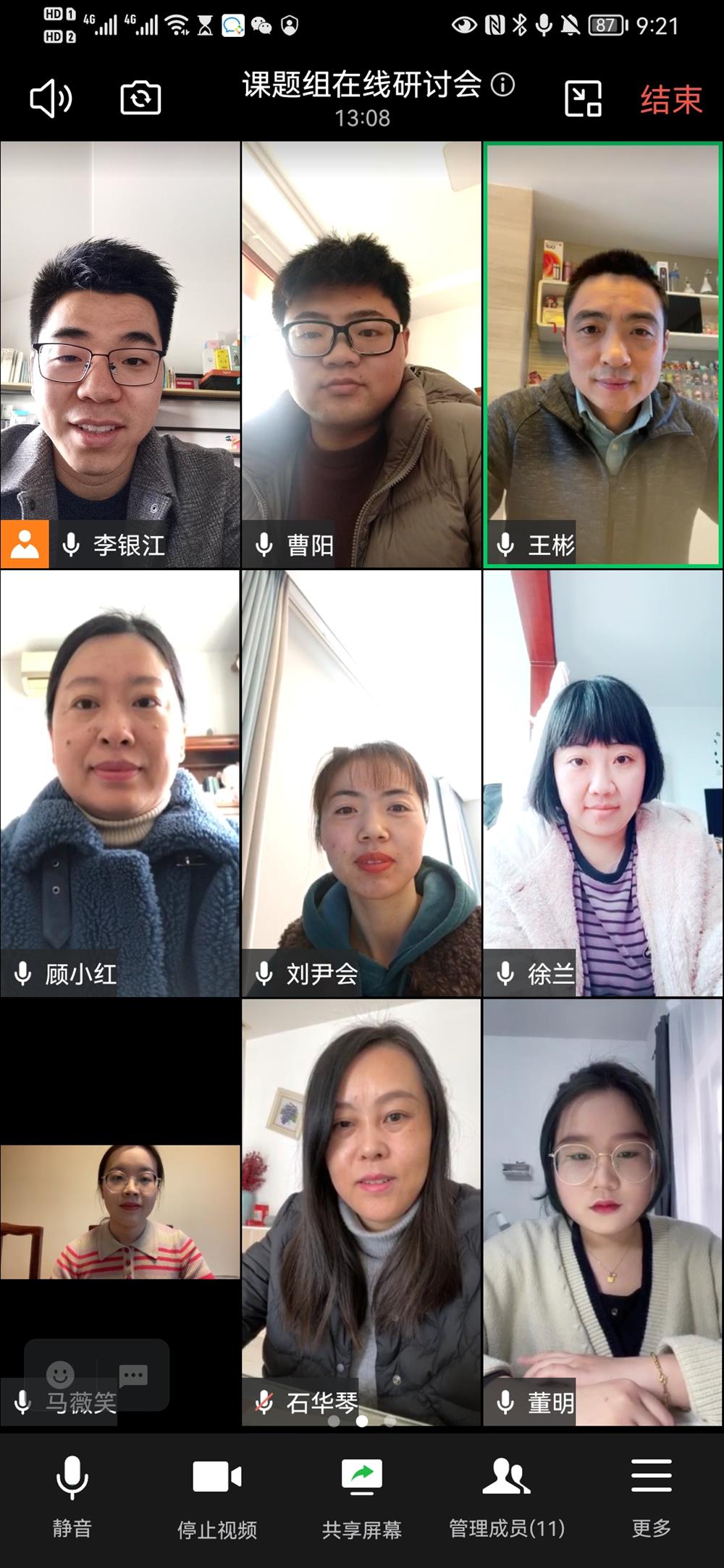Minimize the meeting to a floating window

[583, 99]
